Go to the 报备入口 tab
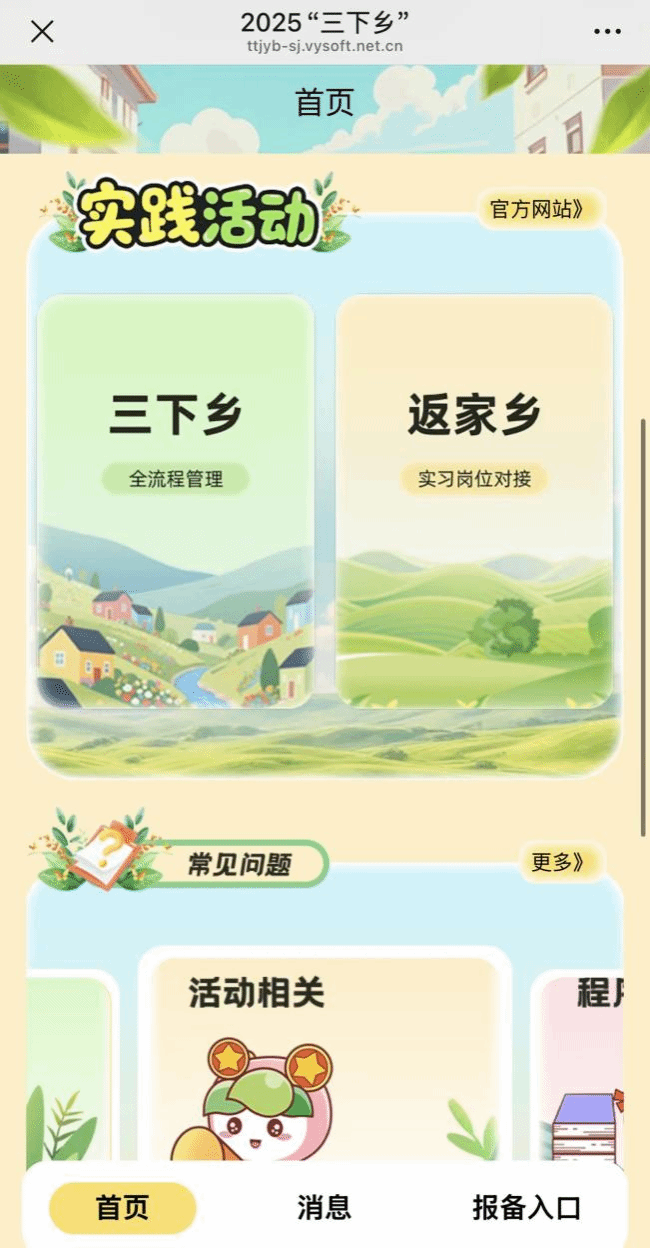This screenshot has height=1248, width=650. coord(526,1208)
